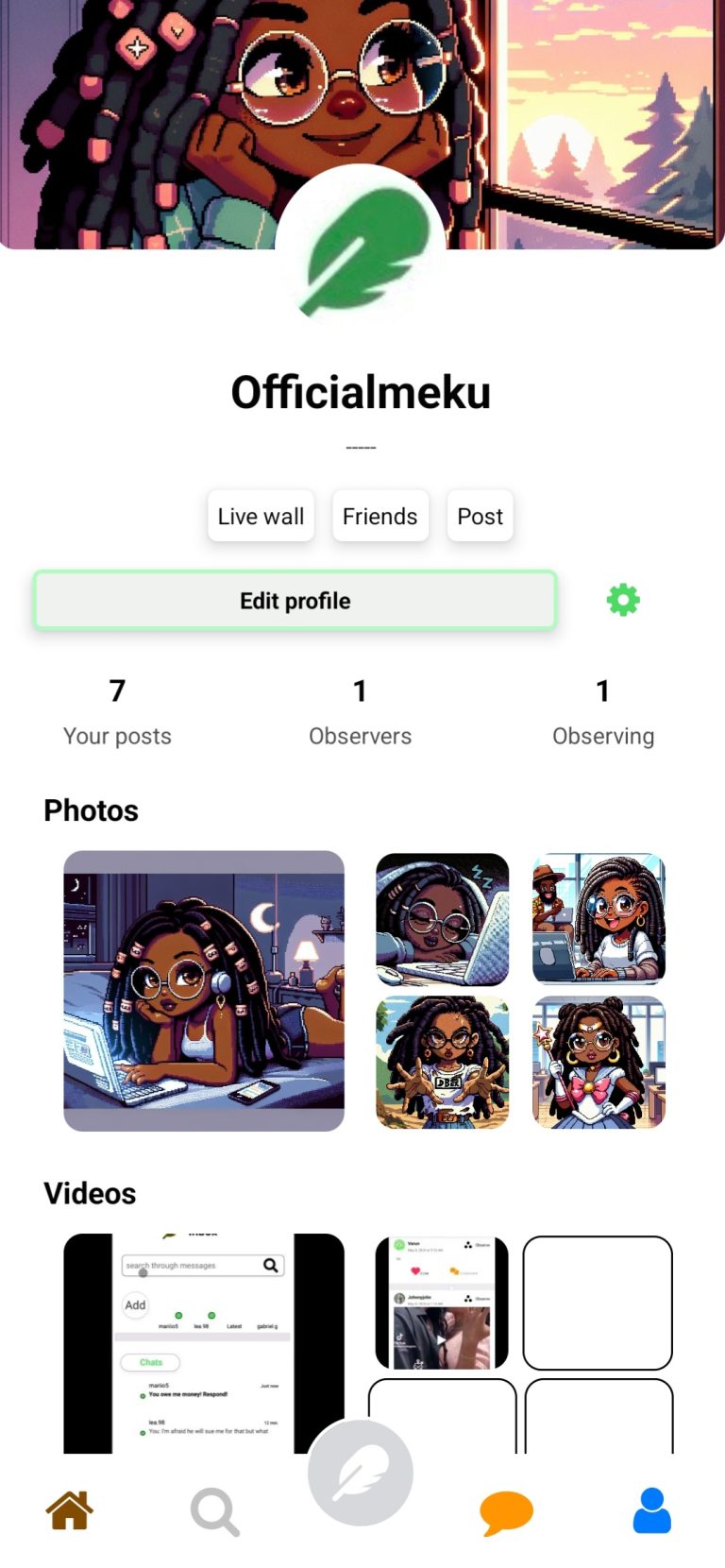Switch to the profile tab
Screen dimensions: 725x1568
651,1511
